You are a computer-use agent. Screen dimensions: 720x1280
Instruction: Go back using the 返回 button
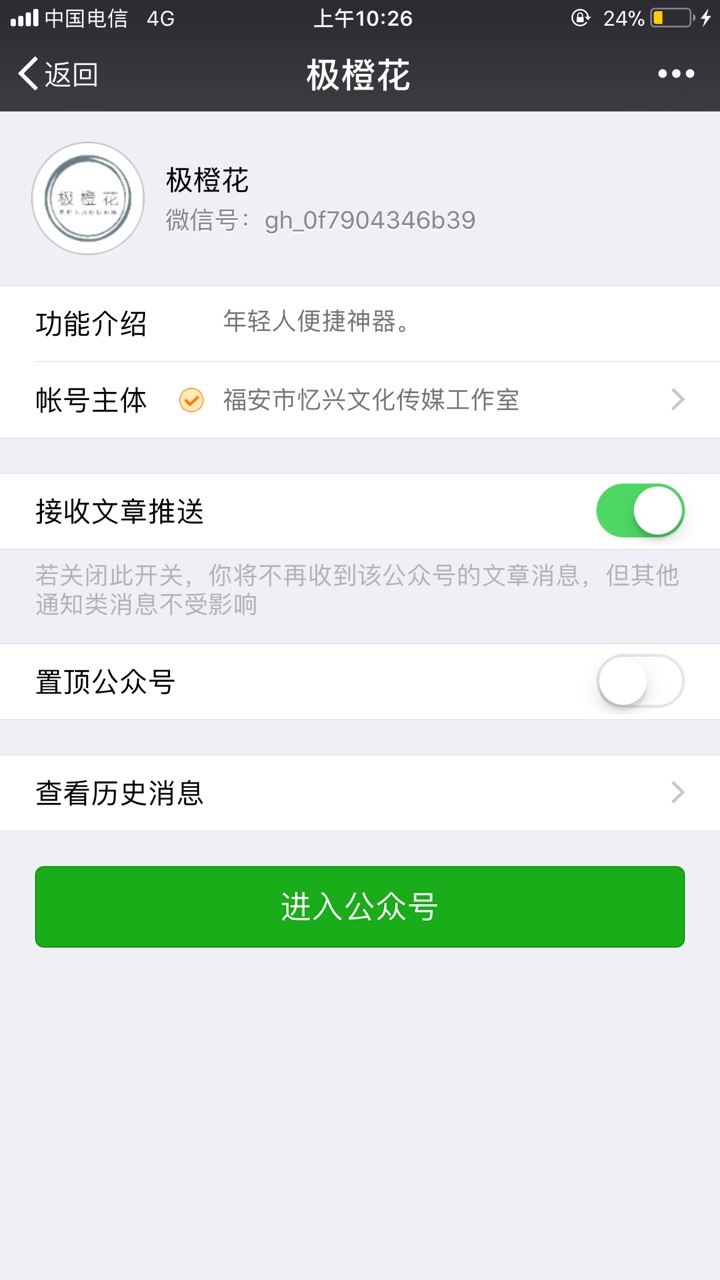pyautogui.click(x=58, y=74)
